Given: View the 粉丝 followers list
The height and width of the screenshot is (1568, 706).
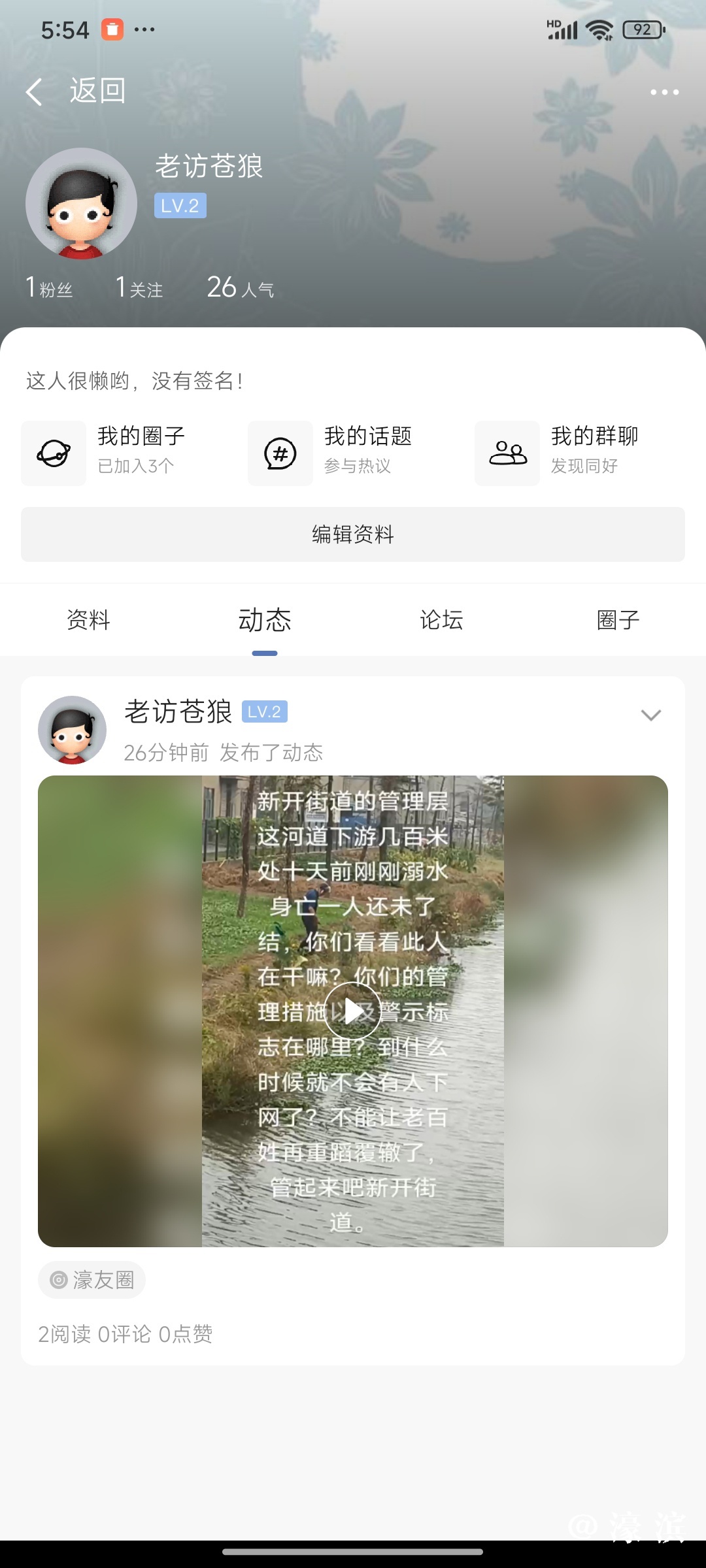Looking at the screenshot, I should tap(49, 287).
